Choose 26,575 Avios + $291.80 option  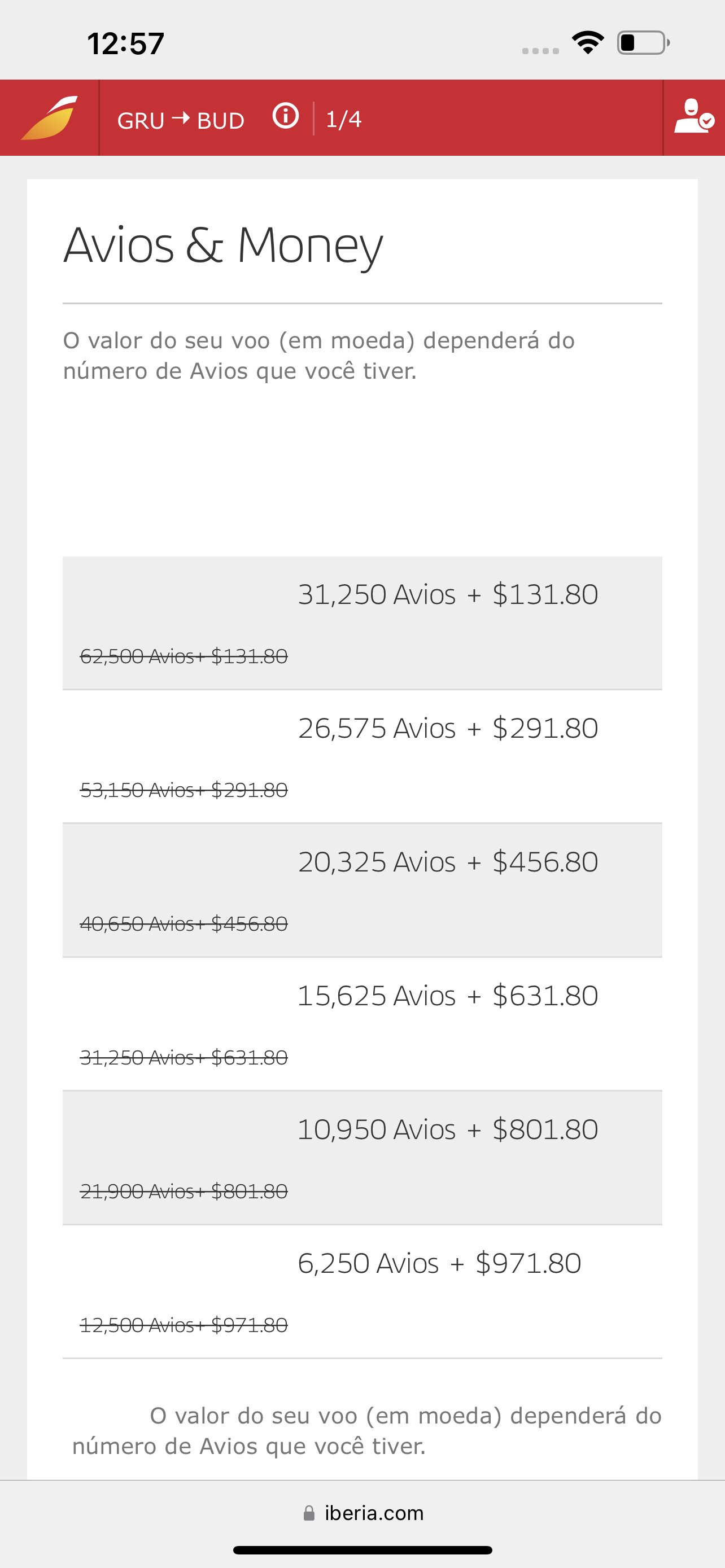362,756
